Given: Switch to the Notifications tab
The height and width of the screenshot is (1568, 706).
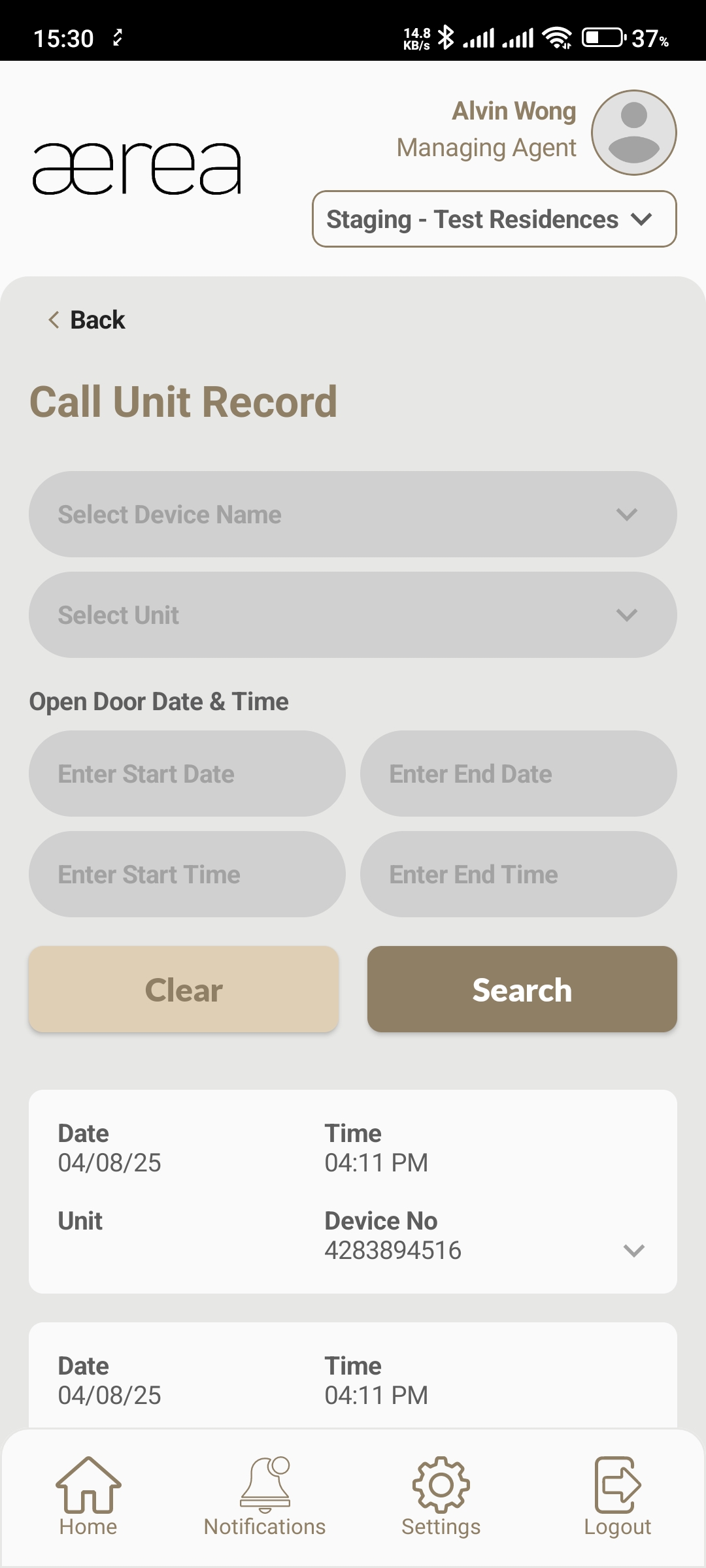Looking at the screenshot, I should pyautogui.click(x=265, y=1497).
